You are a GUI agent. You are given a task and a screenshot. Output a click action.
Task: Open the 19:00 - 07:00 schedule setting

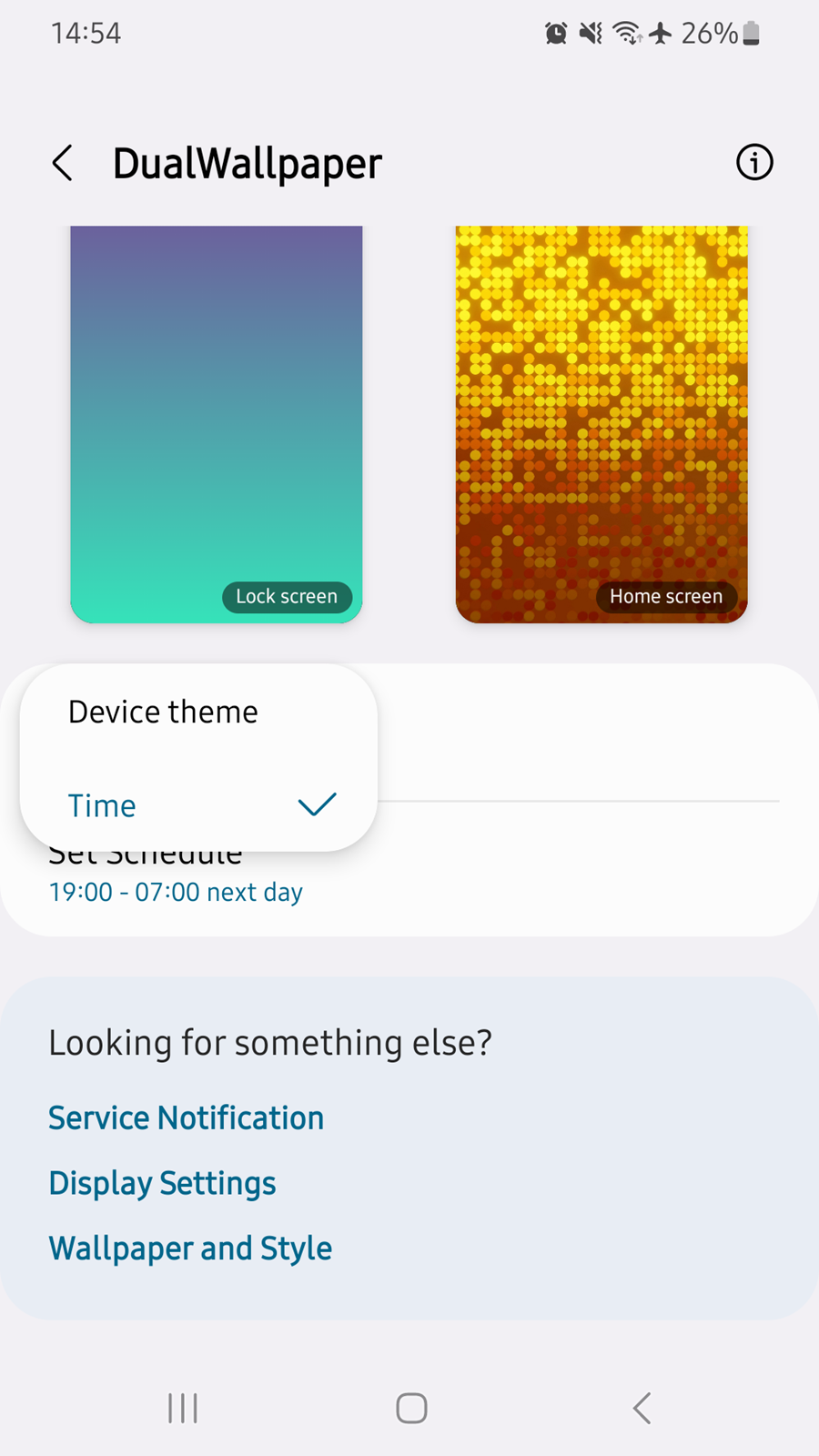click(x=409, y=874)
